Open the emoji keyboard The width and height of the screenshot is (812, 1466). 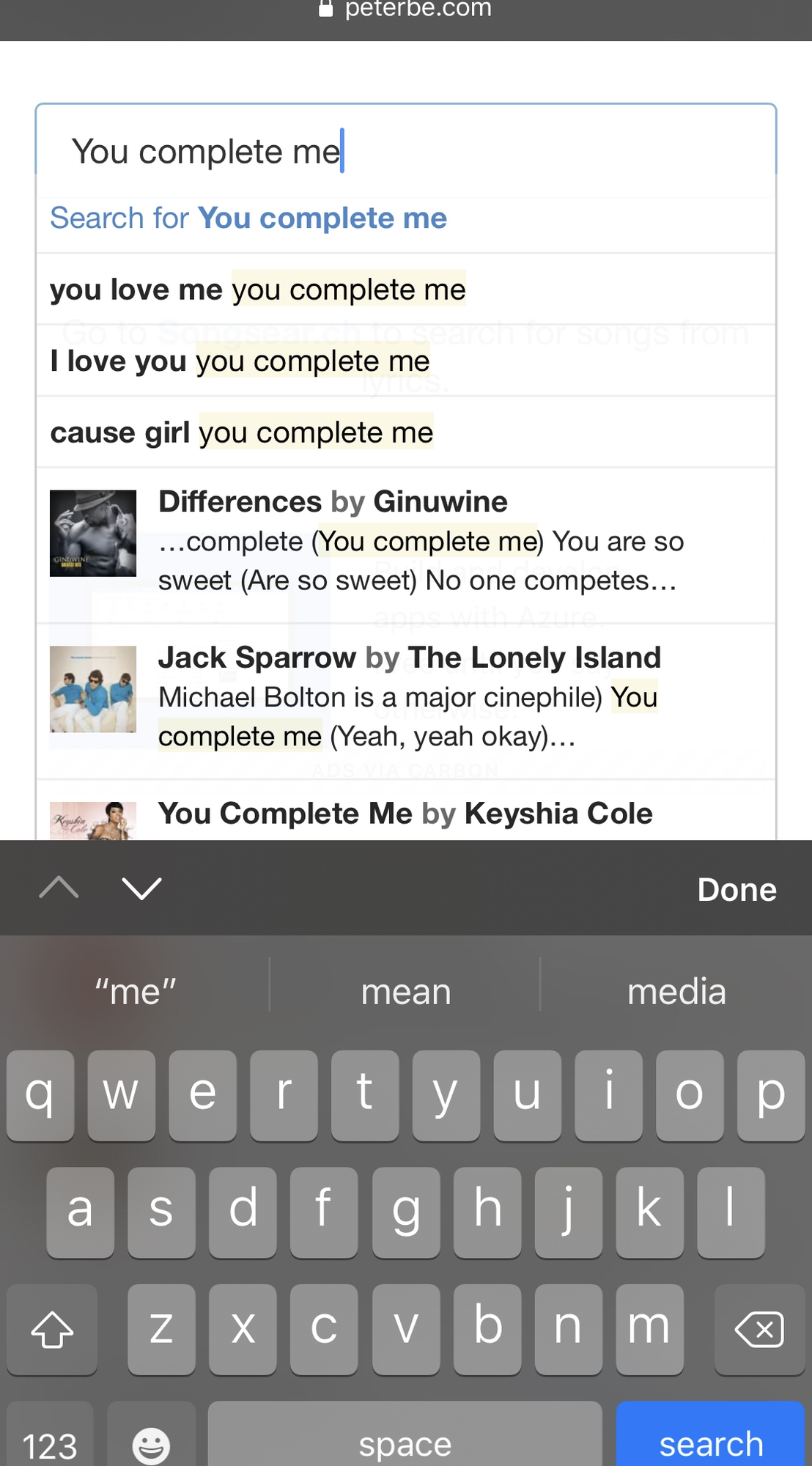pyautogui.click(x=151, y=1442)
